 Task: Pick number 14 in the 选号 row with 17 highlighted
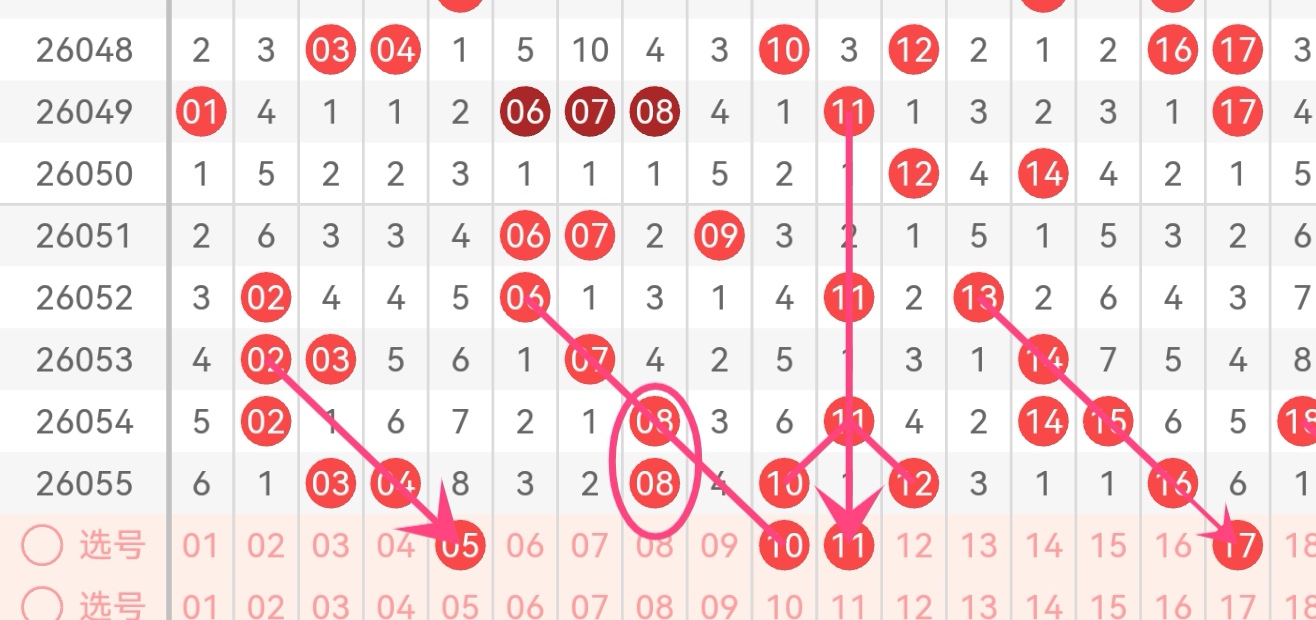(x=1043, y=546)
